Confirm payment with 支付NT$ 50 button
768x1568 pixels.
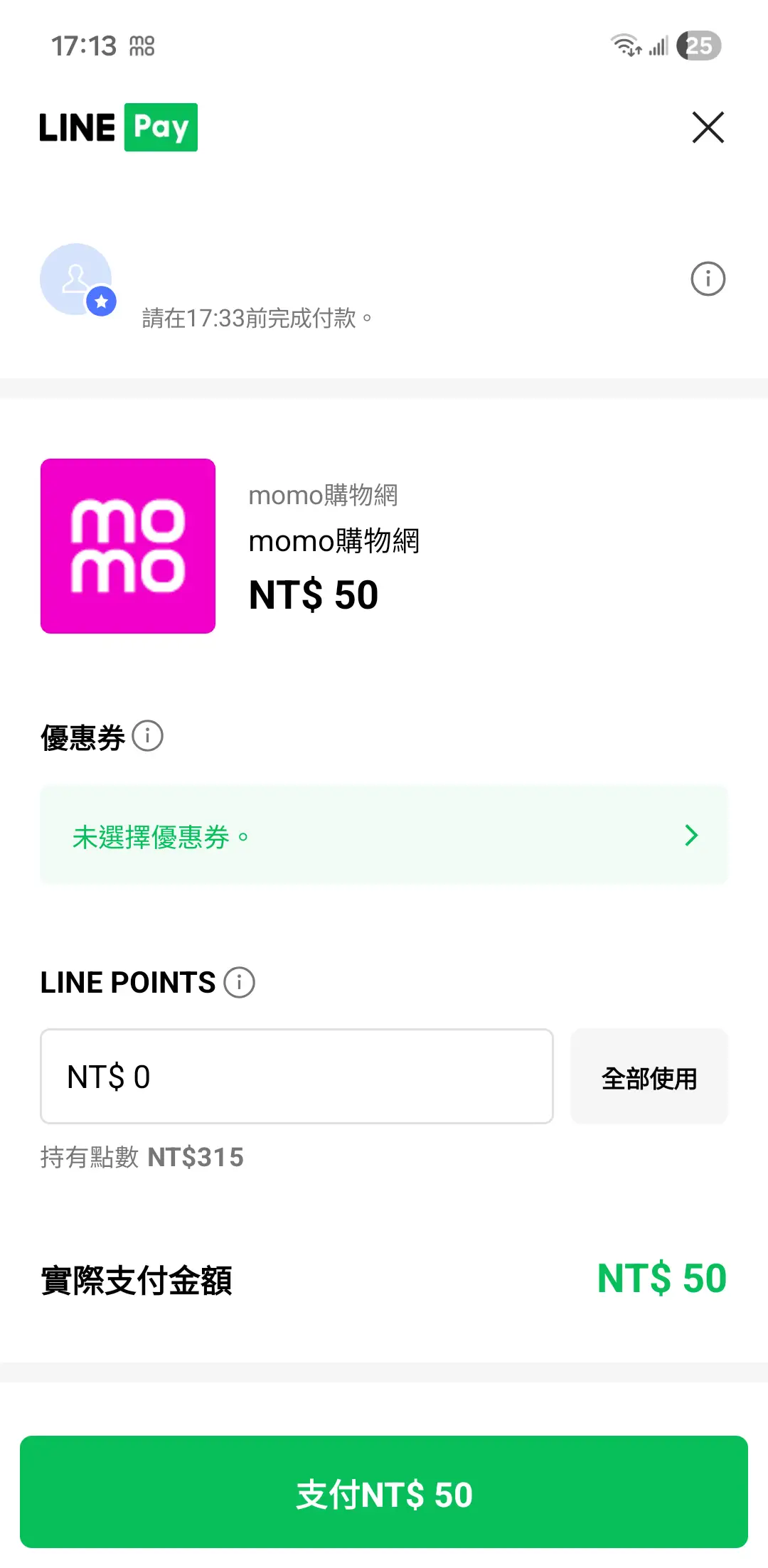[x=384, y=1493]
